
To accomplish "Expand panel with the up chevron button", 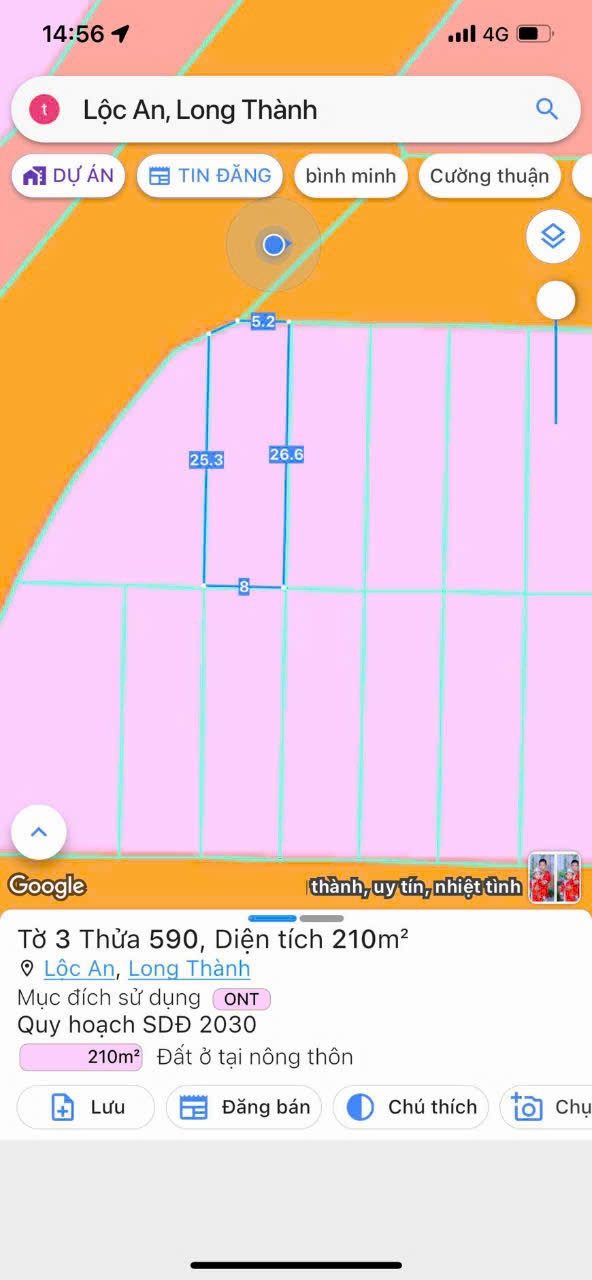I will coord(39,832).
